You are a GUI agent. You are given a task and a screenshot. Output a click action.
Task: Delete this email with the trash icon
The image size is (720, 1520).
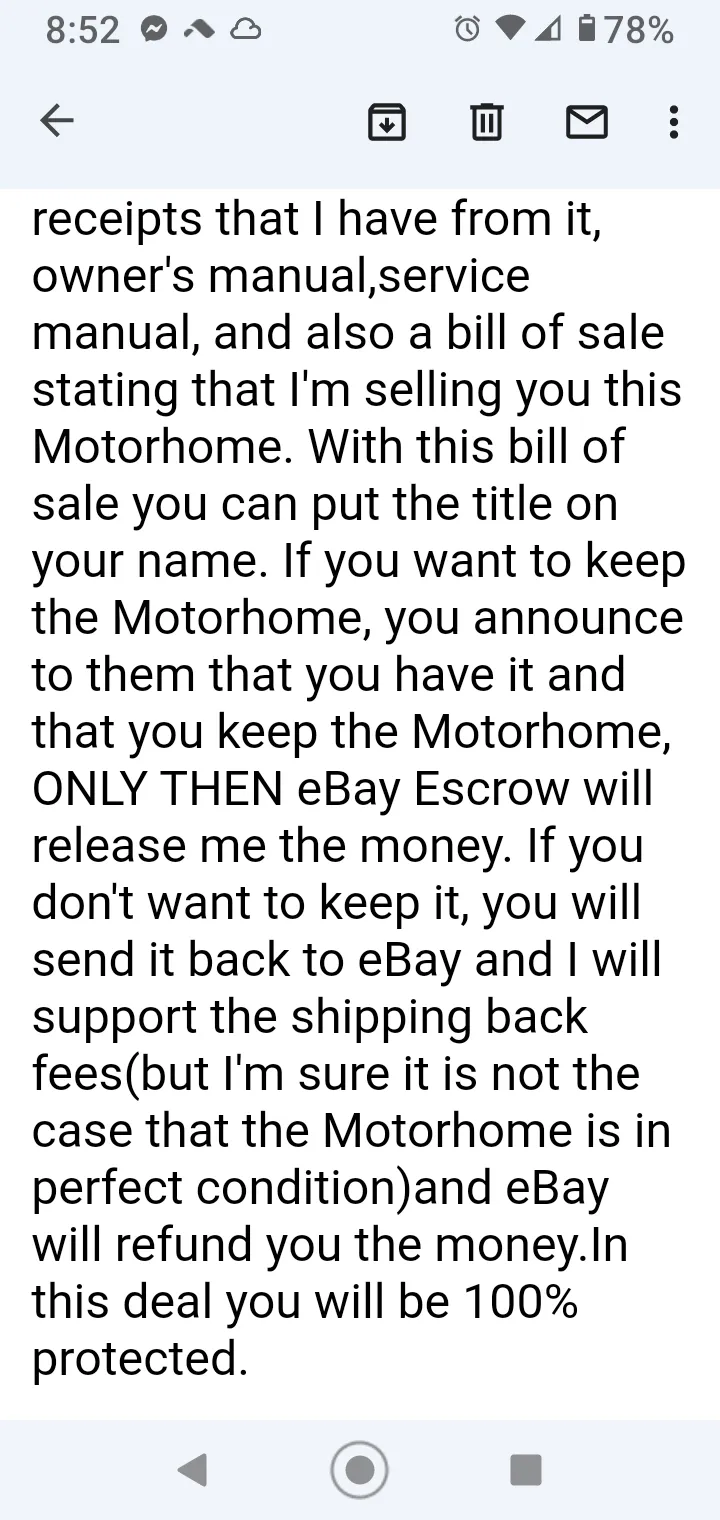pyautogui.click(x=487, y=122)
